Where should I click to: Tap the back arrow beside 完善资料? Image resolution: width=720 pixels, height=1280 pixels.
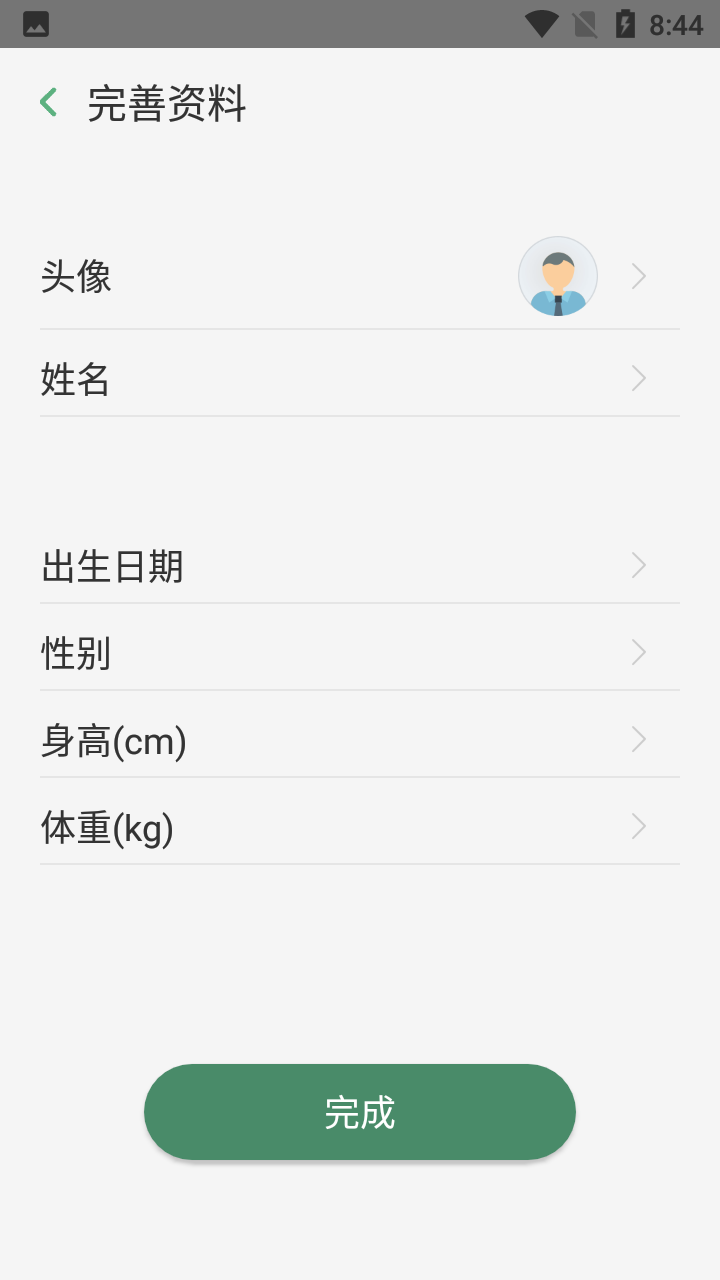[x=48, y=102]
